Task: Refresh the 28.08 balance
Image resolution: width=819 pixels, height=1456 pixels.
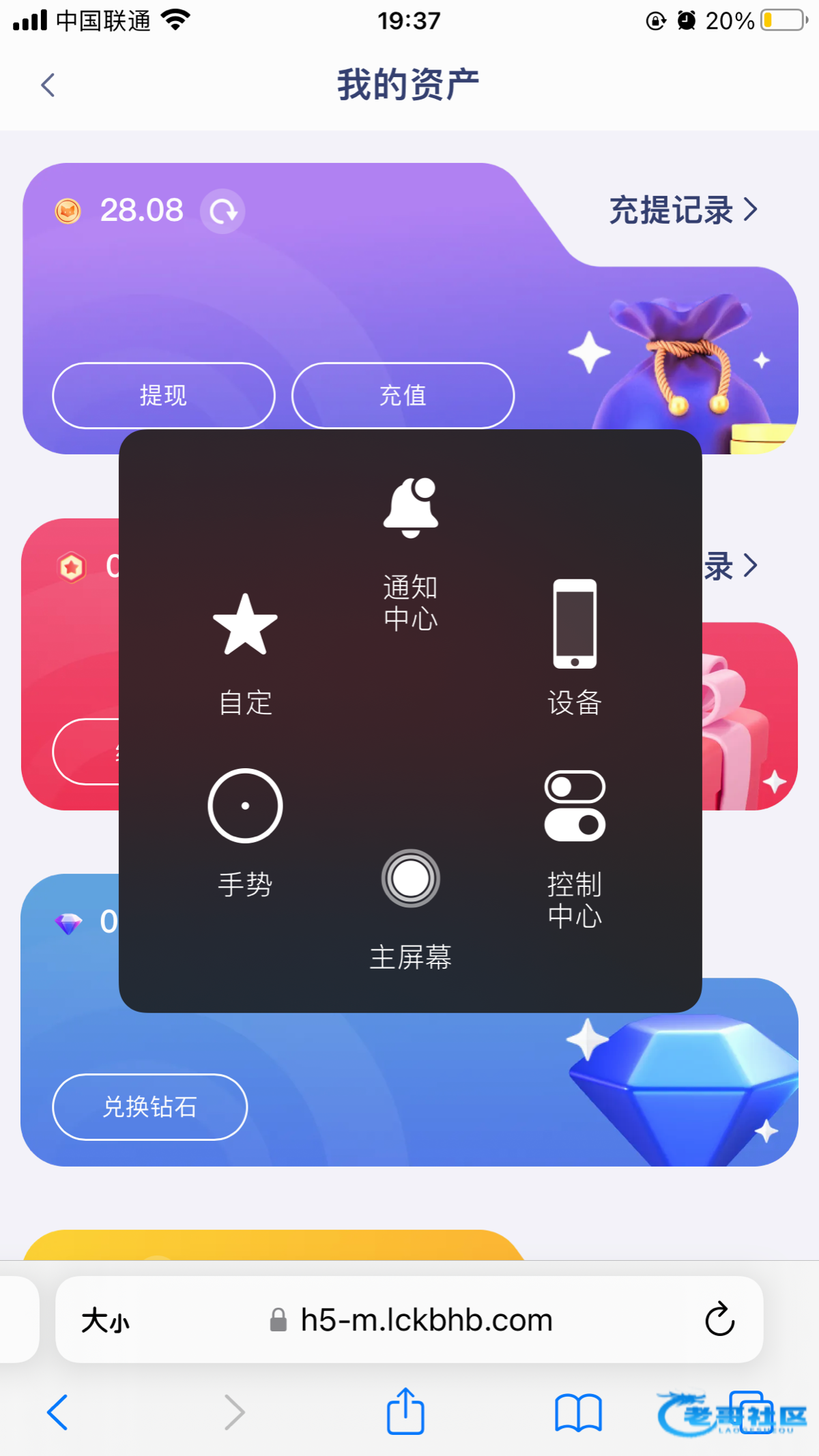Action: click(x=222, y=212)
